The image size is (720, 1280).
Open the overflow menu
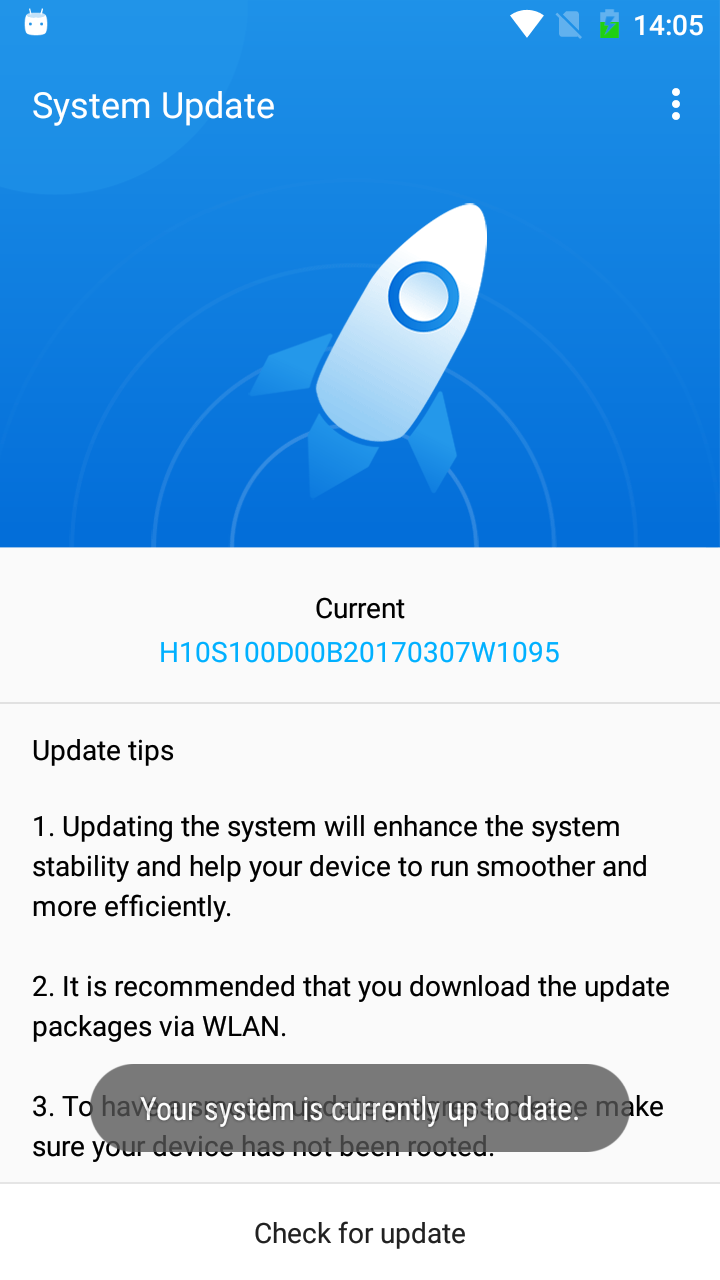click(676, 105)
